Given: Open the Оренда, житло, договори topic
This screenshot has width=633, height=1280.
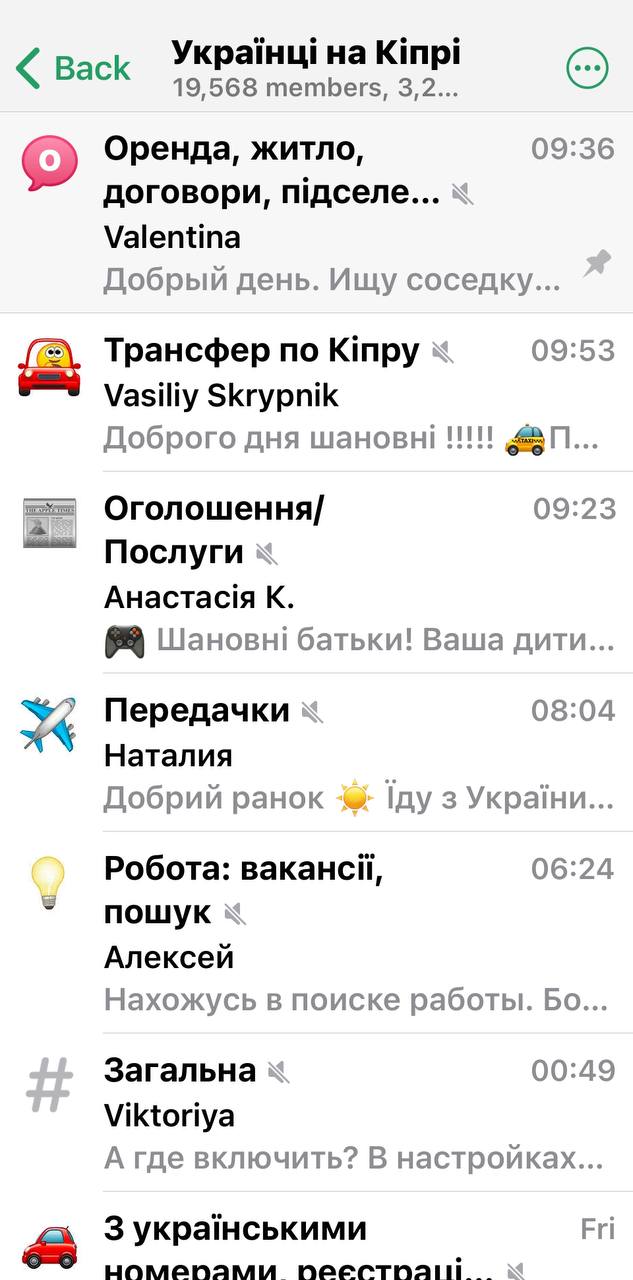Looking at the screenshot, I should [316, 213].
